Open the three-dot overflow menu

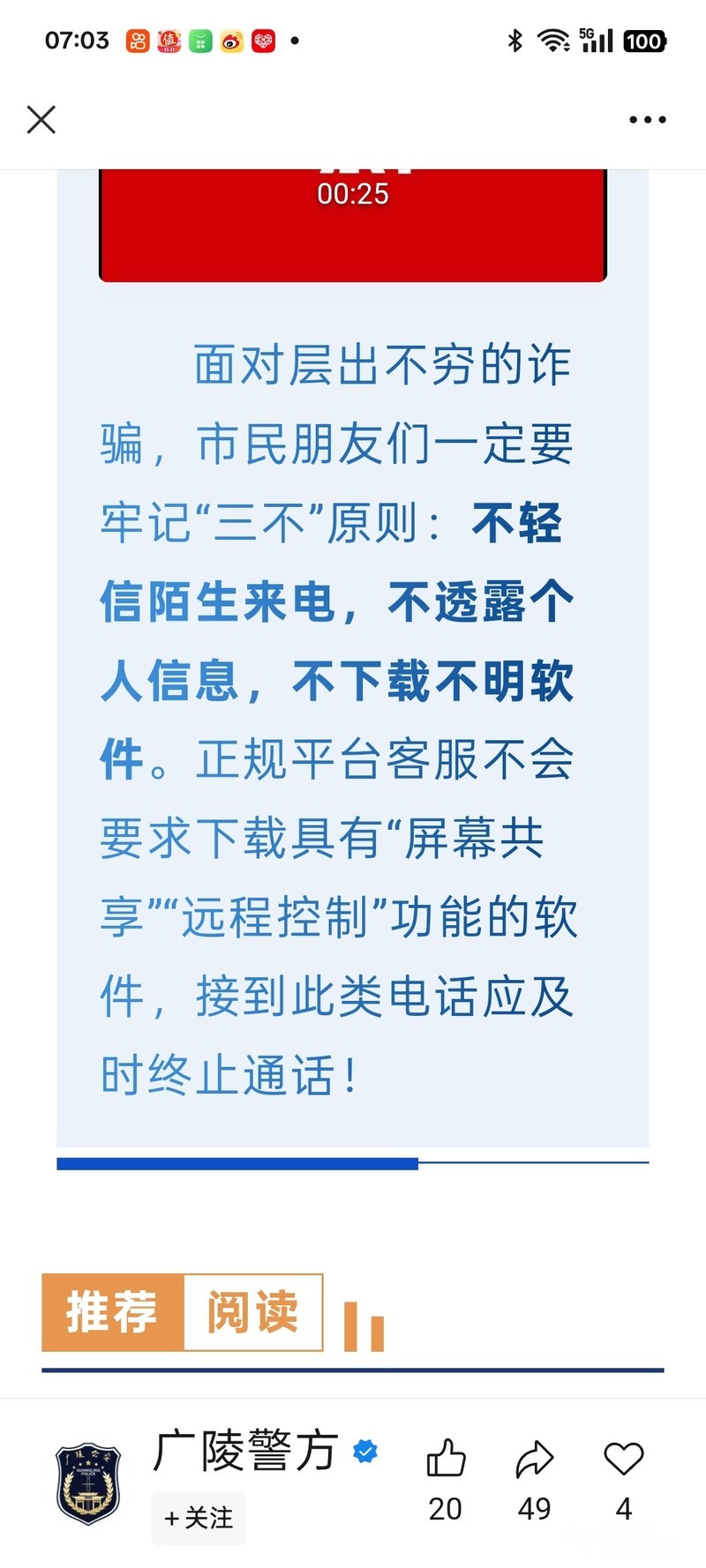click(647, 119)
